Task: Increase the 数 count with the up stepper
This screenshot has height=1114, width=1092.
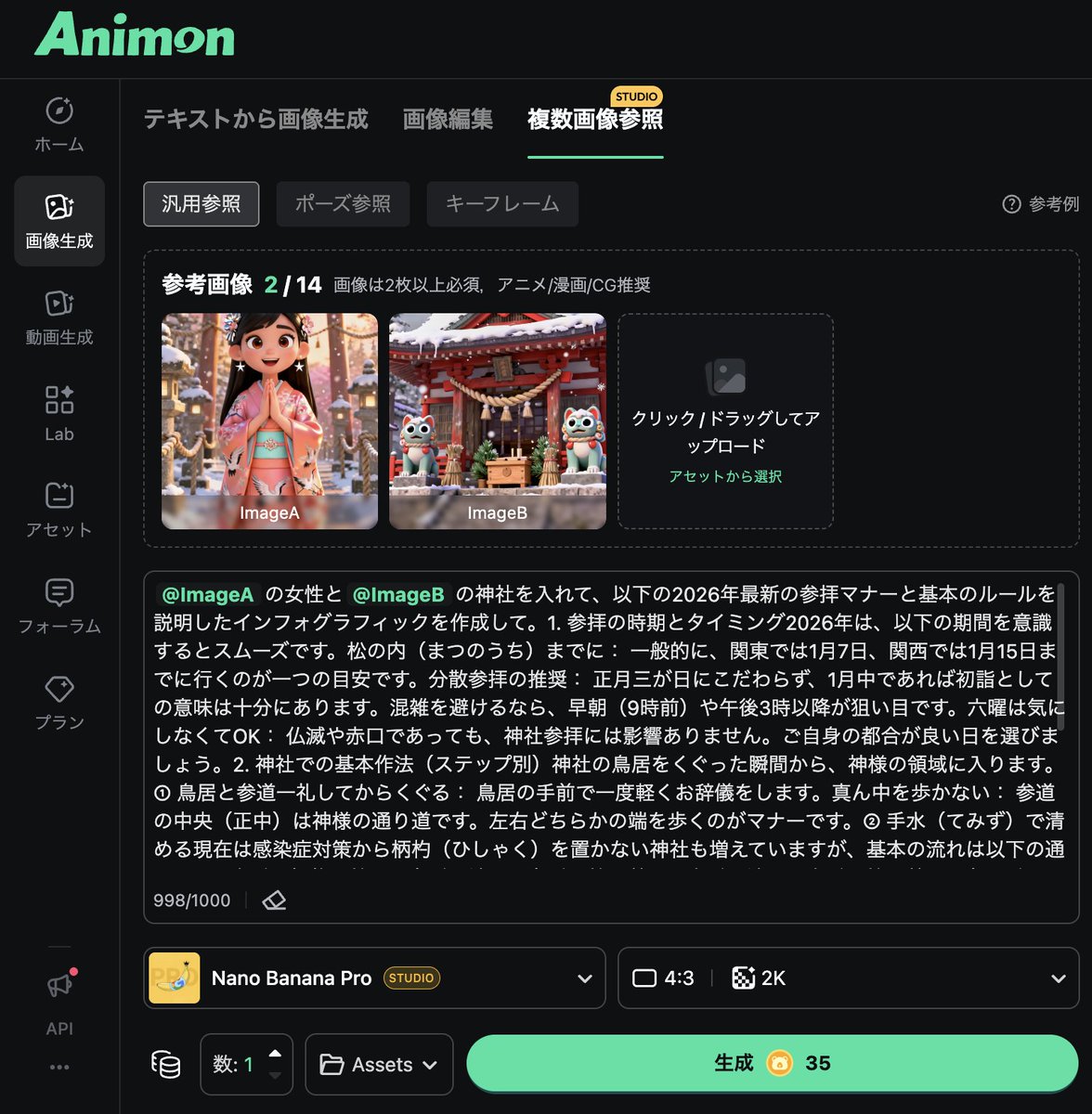Action: pyautogui.click(x=274, y=1054)
